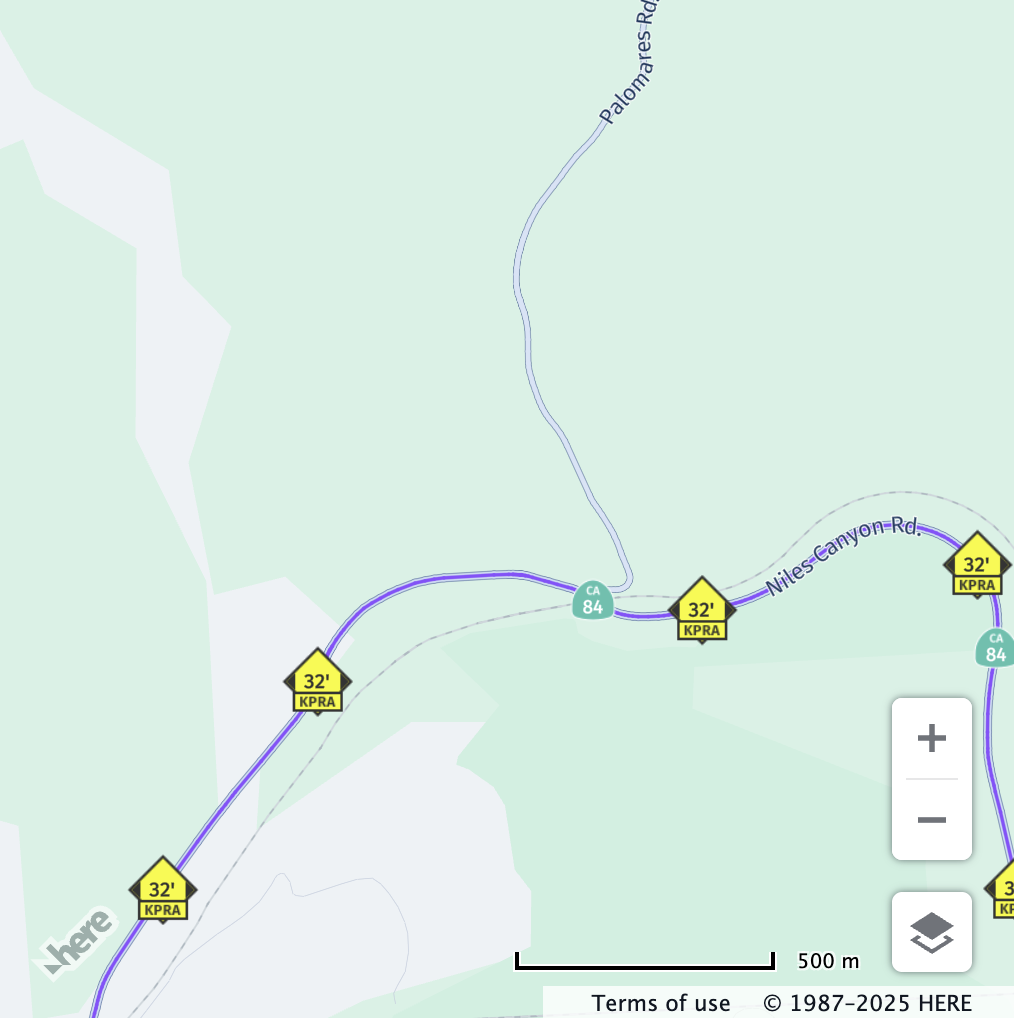
Task: Tap the 32' KPRA marker near Palomares Rd junction
Action: click(701, 611)
